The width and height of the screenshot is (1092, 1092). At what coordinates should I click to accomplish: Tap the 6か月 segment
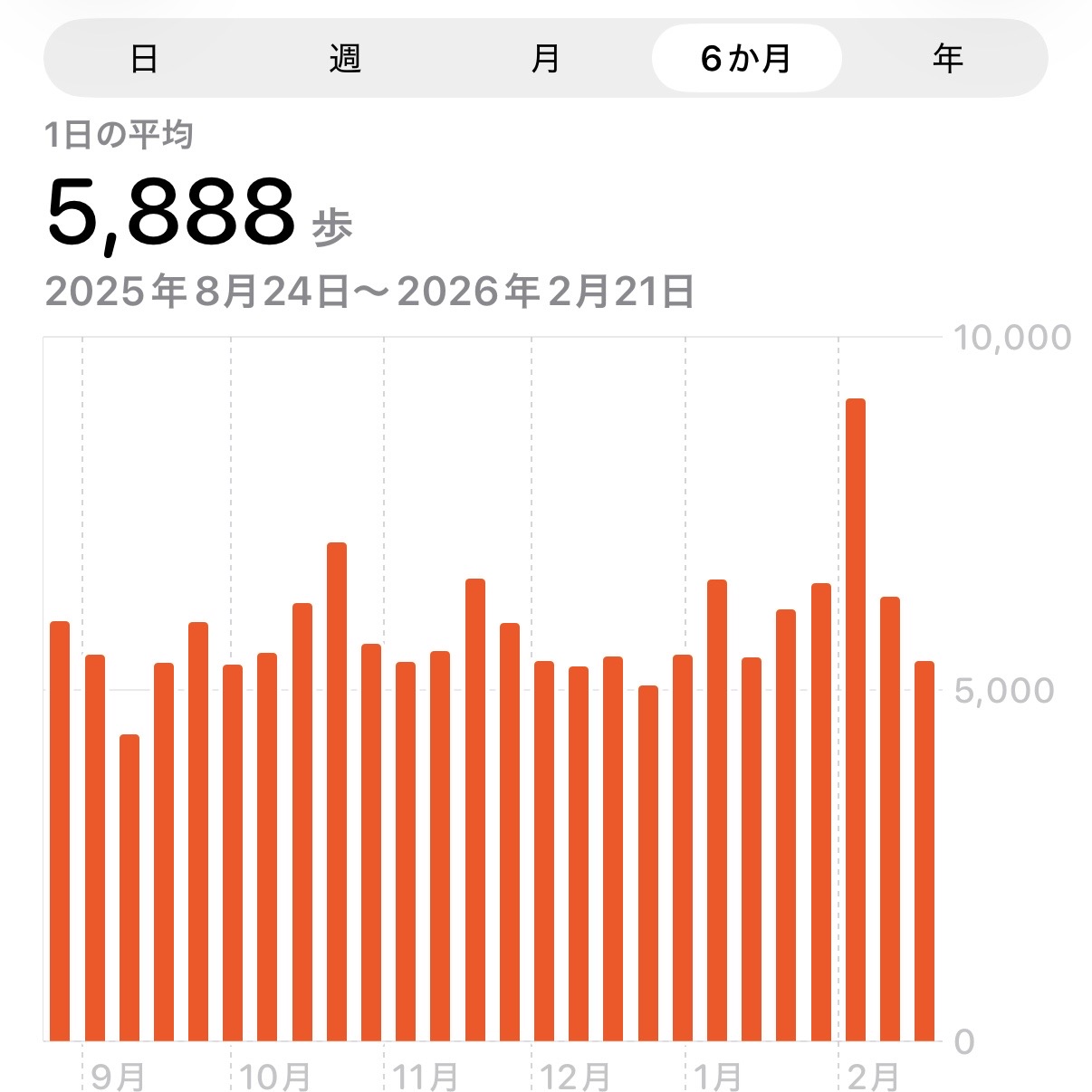pyautogui.click(x=746, y=59)
